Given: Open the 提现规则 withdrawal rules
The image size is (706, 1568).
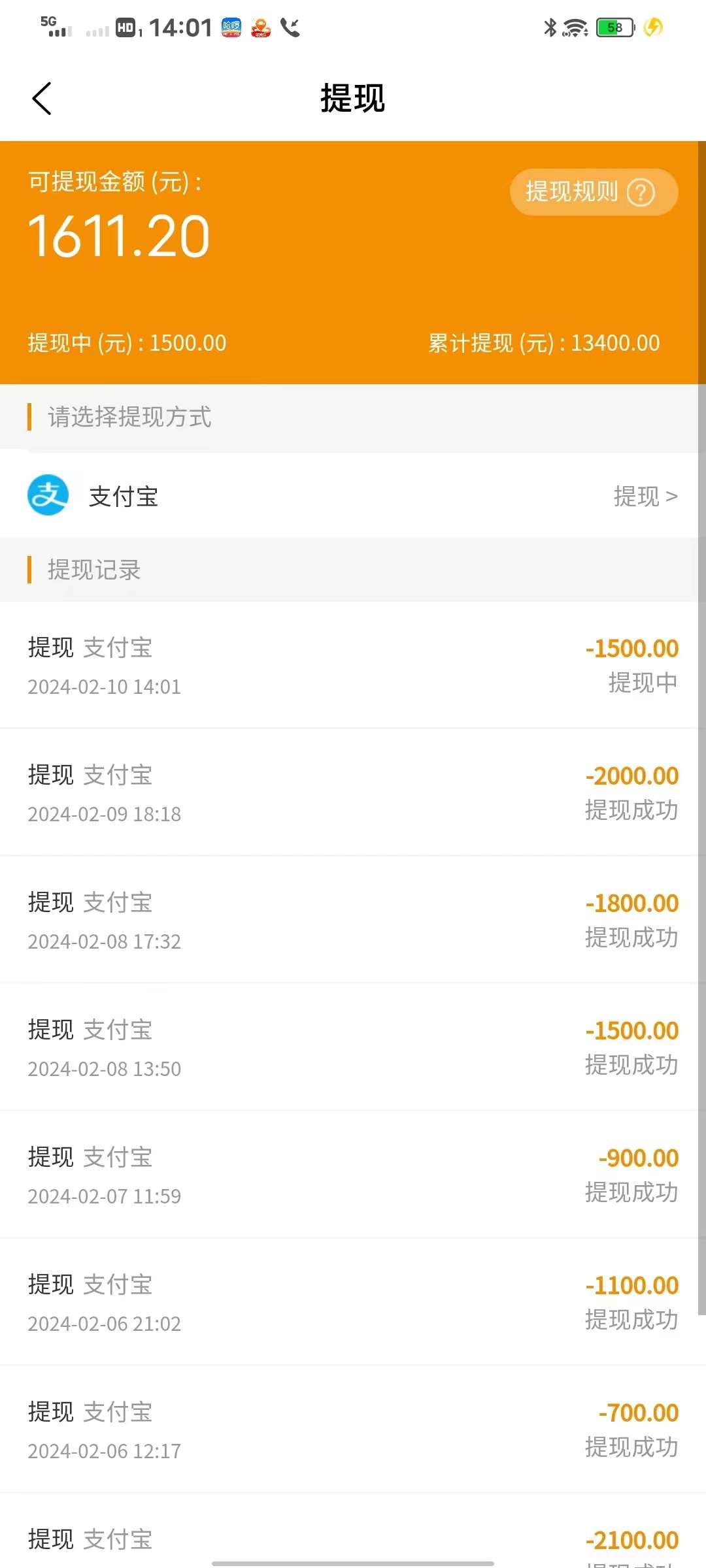Looking at the screenshot, I should 594,192.
